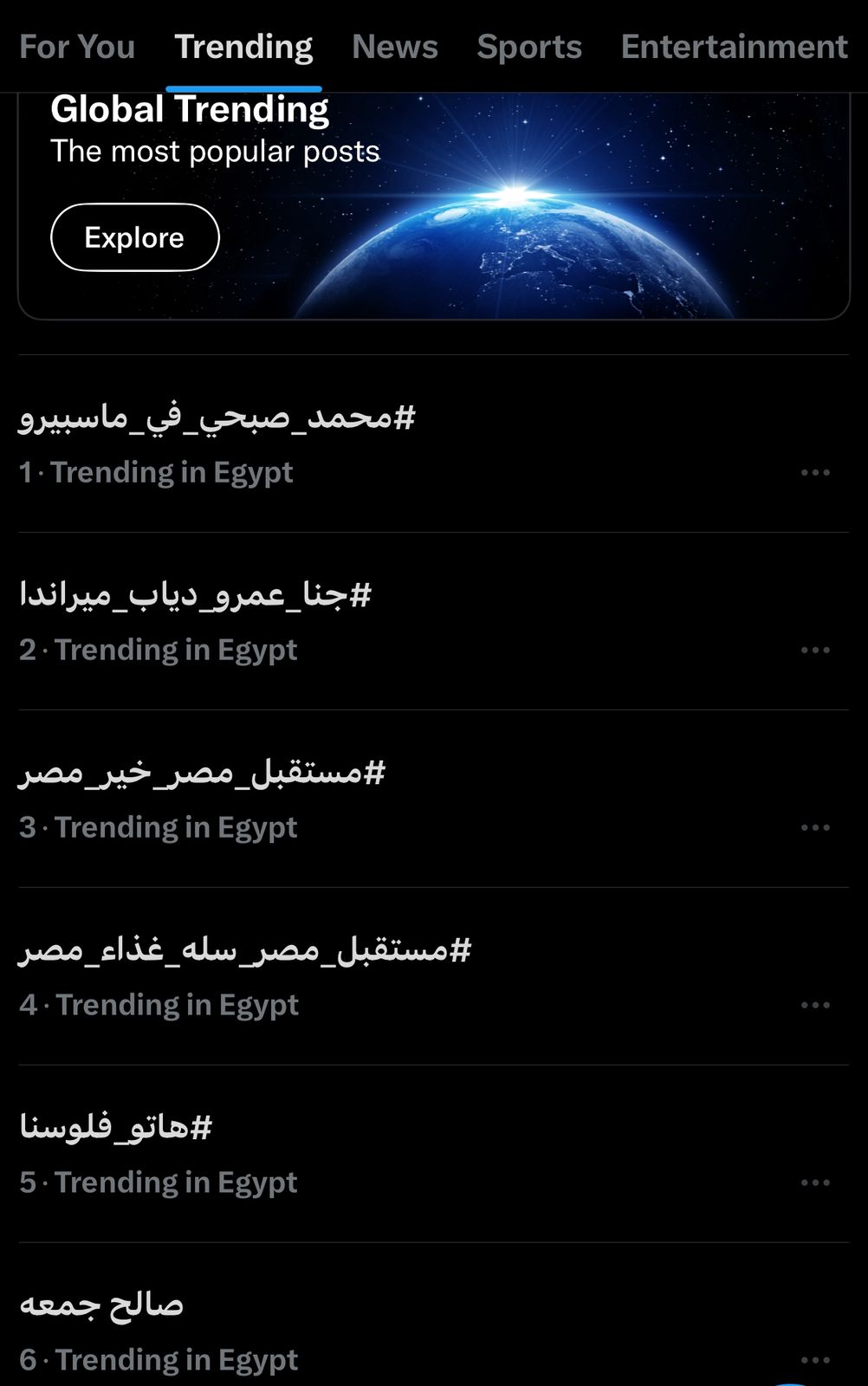
Task: Open trend #هاتو_فلوسنا
Action: pos(115,1128)
